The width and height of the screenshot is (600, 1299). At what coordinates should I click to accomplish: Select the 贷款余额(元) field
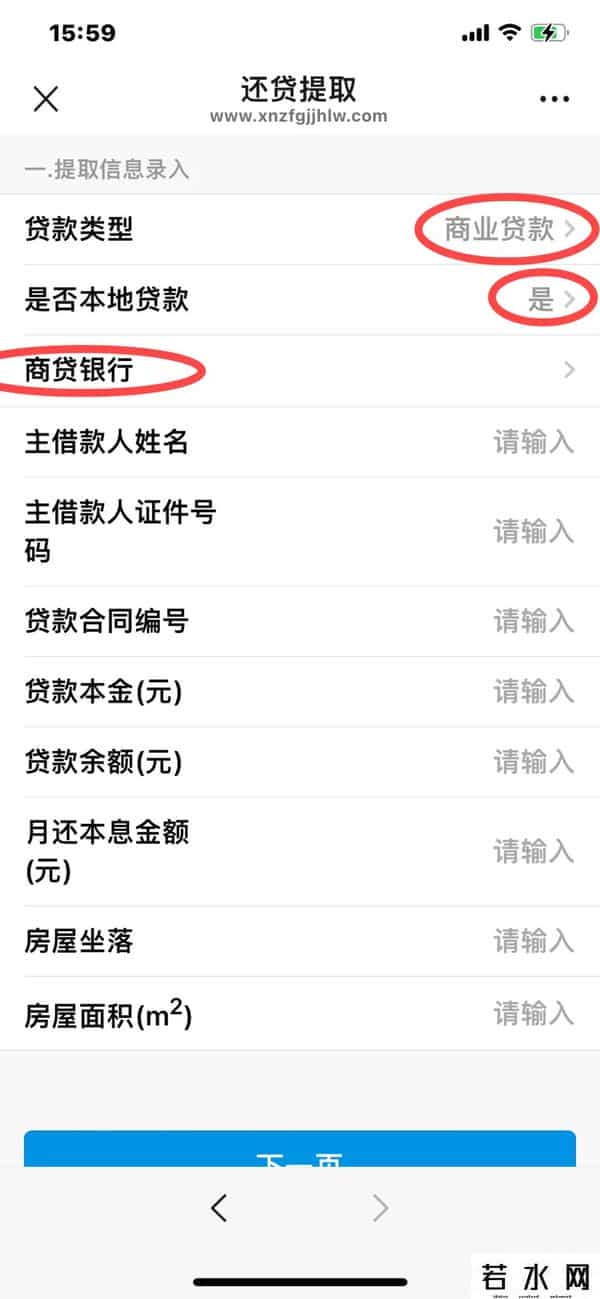click(x=533, y=762)
